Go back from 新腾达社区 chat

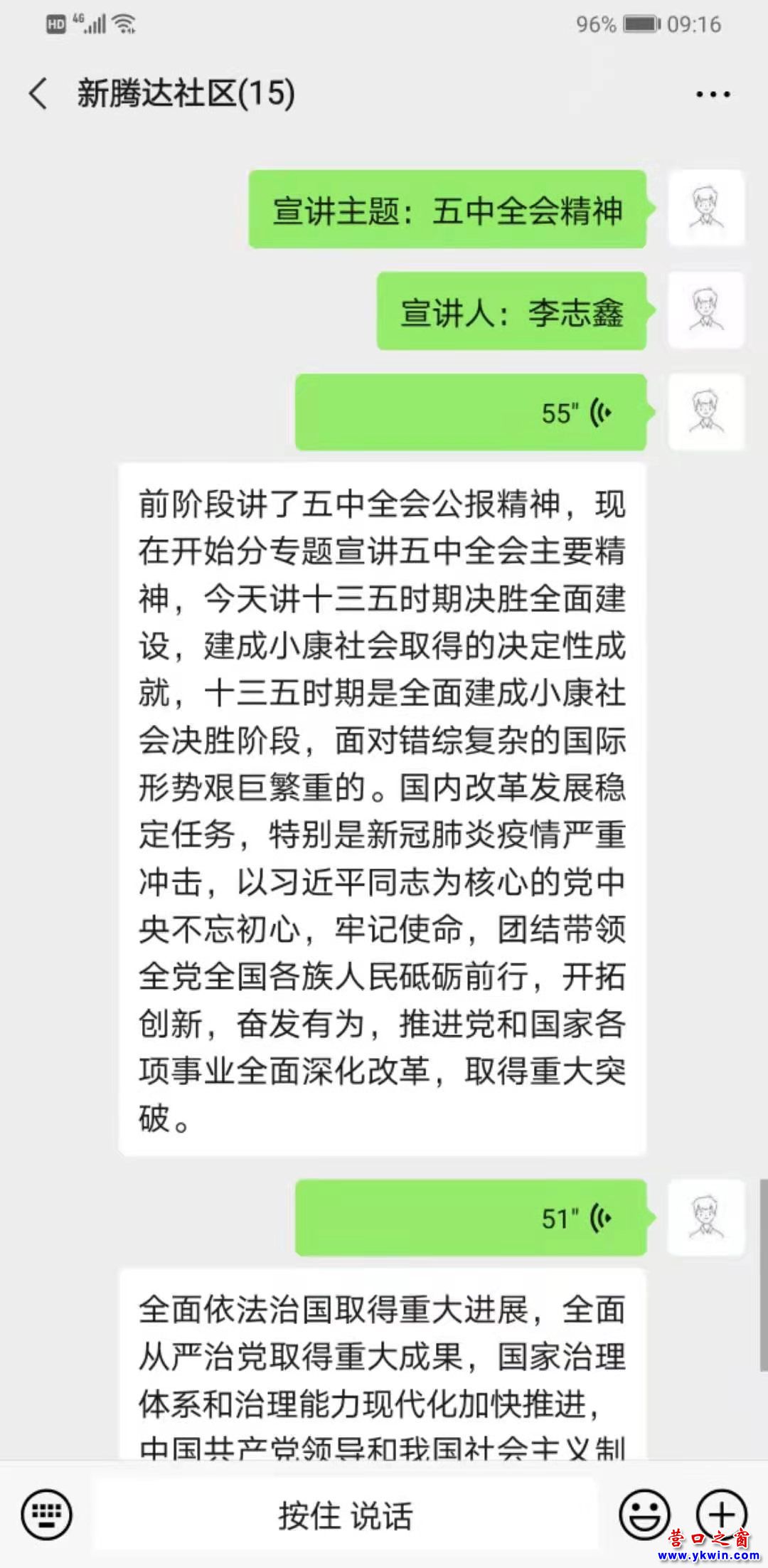[38, 94]
